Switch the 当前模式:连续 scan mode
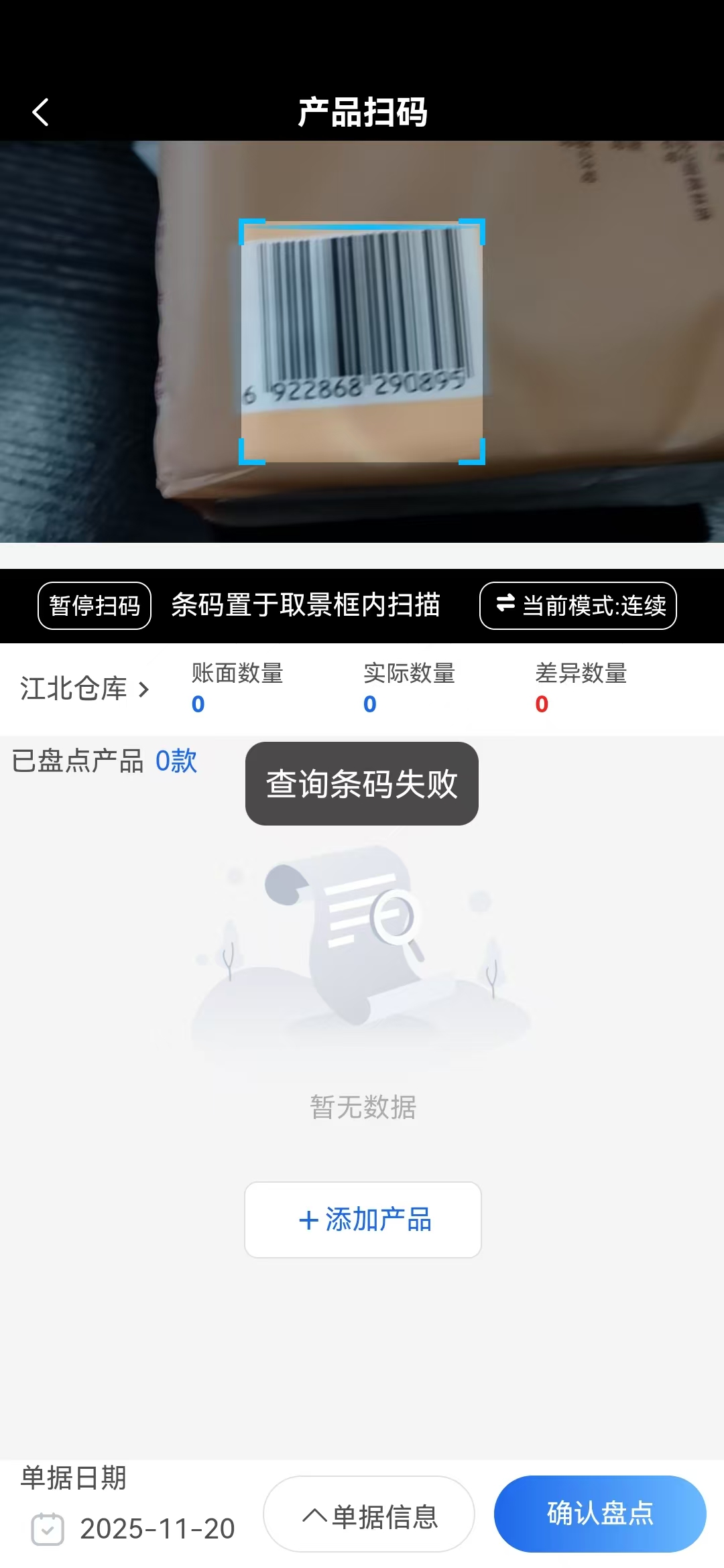724x1568 pixels. [578, 606]
